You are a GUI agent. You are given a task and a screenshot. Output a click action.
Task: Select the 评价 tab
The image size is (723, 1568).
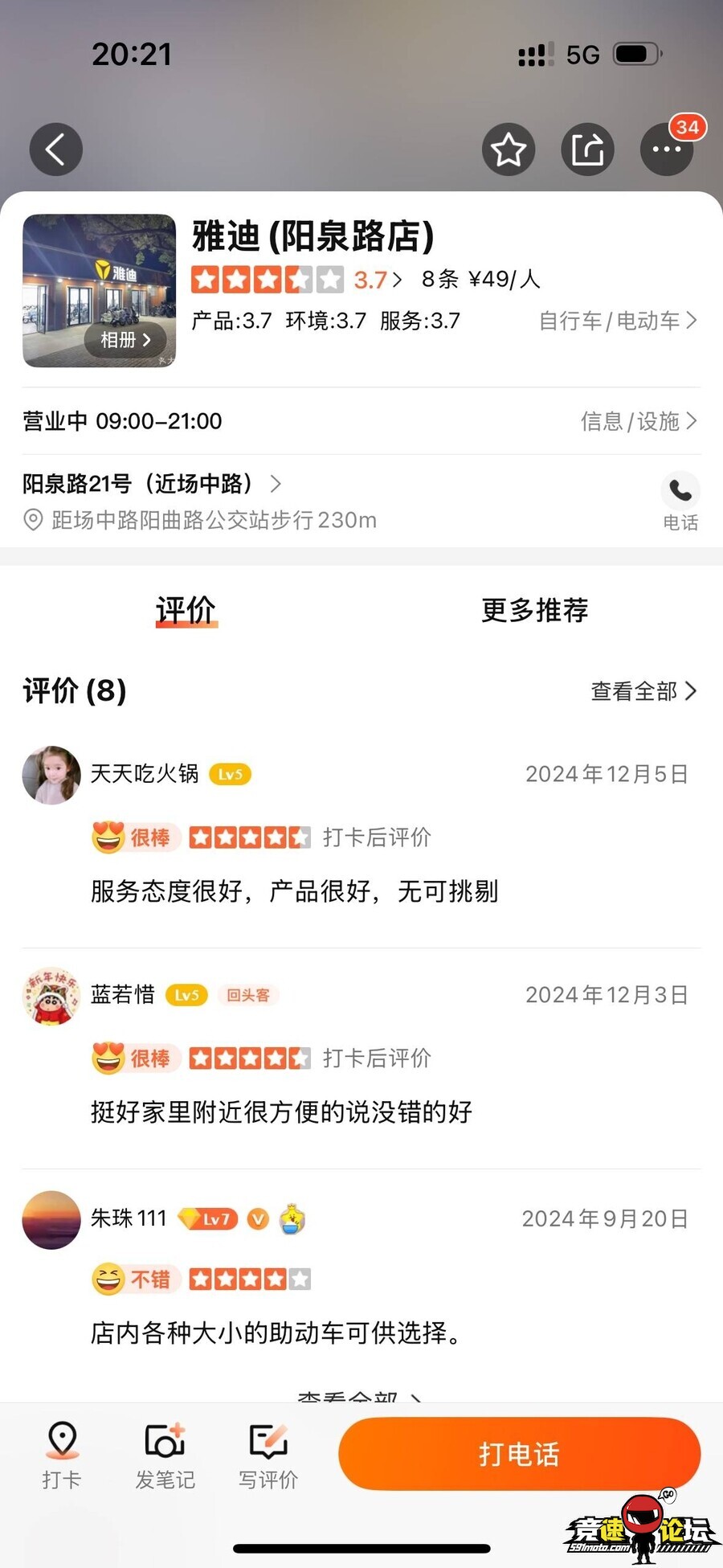coord(186,610)
